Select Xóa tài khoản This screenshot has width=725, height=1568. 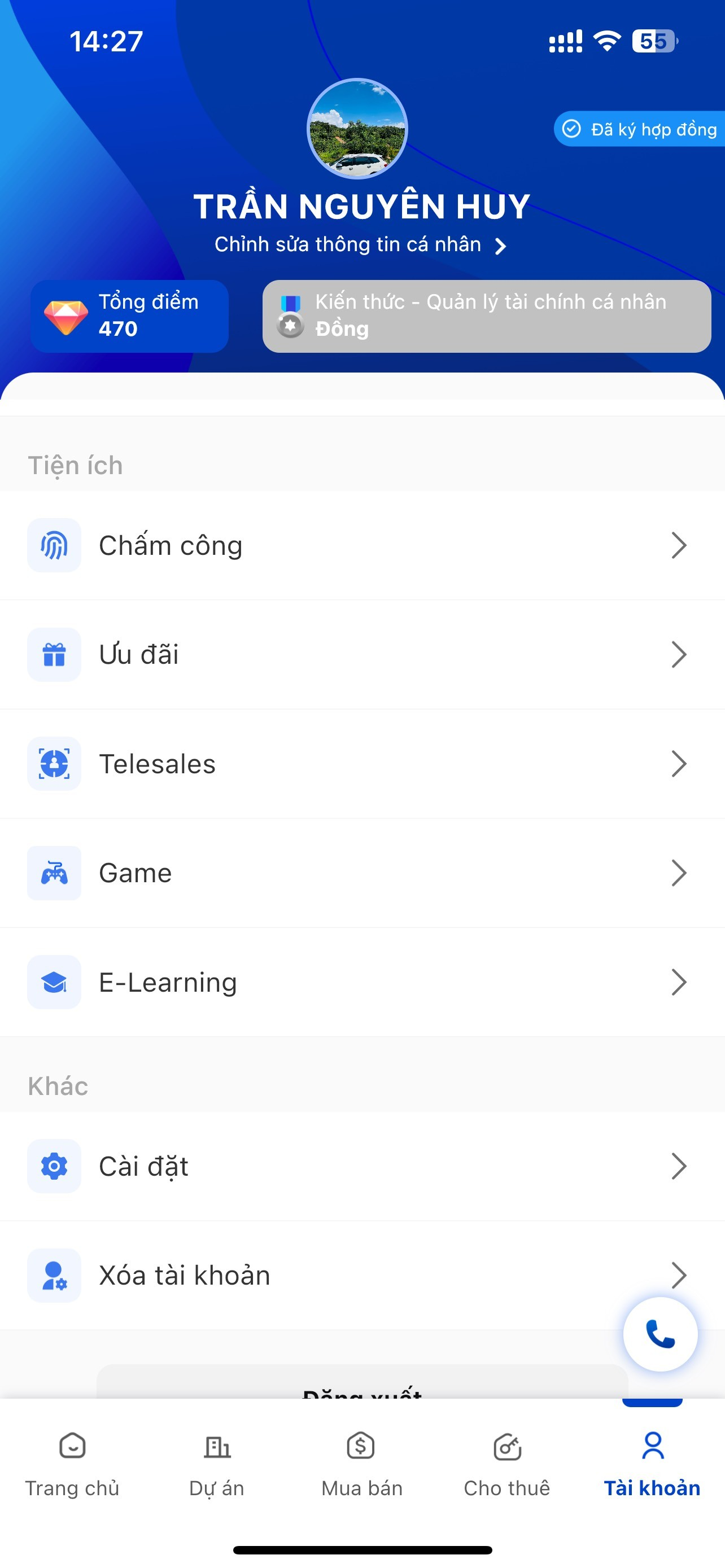(x=362, y=1275)
